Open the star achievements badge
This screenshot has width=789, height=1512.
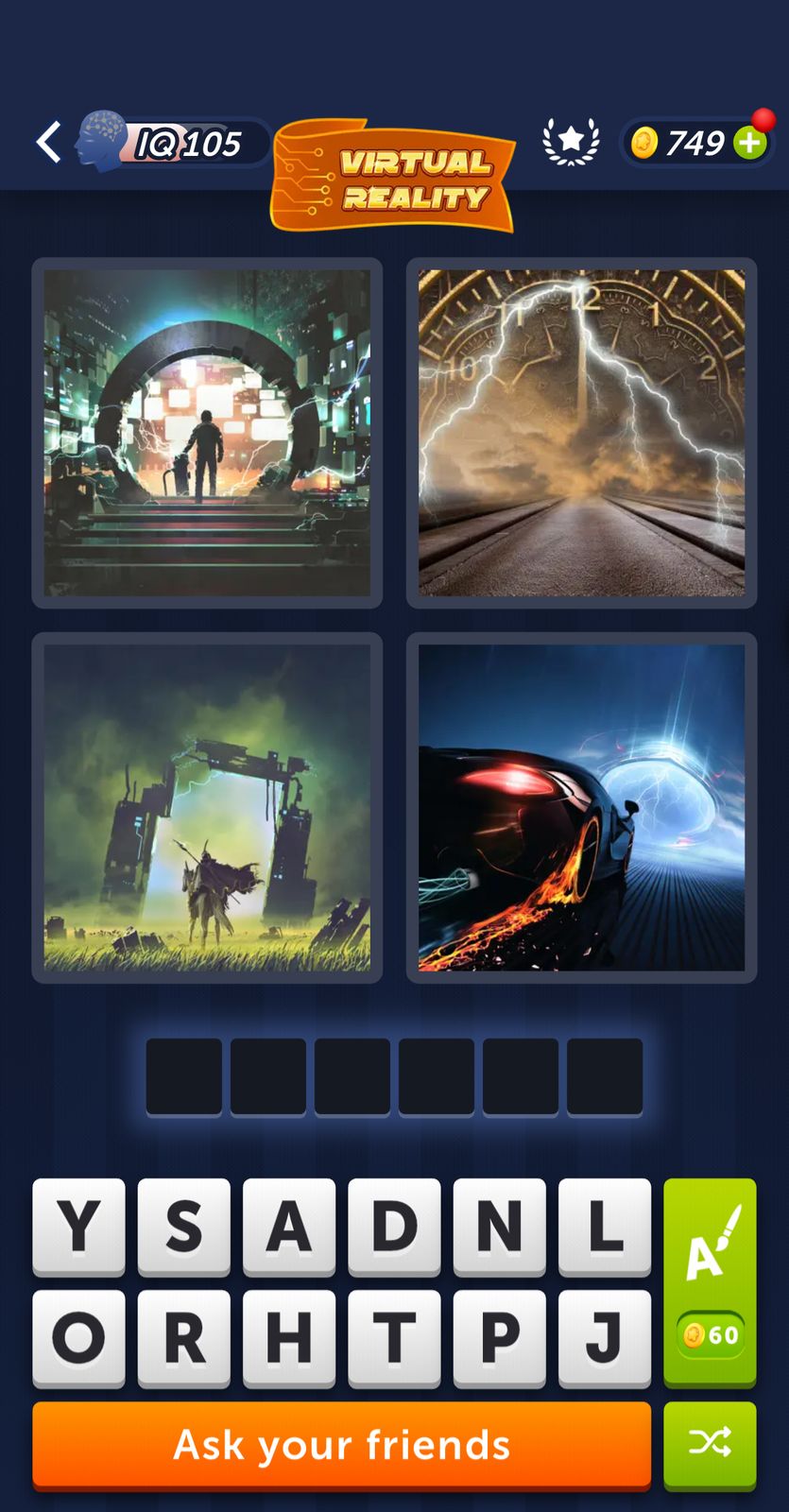[571, 142]
